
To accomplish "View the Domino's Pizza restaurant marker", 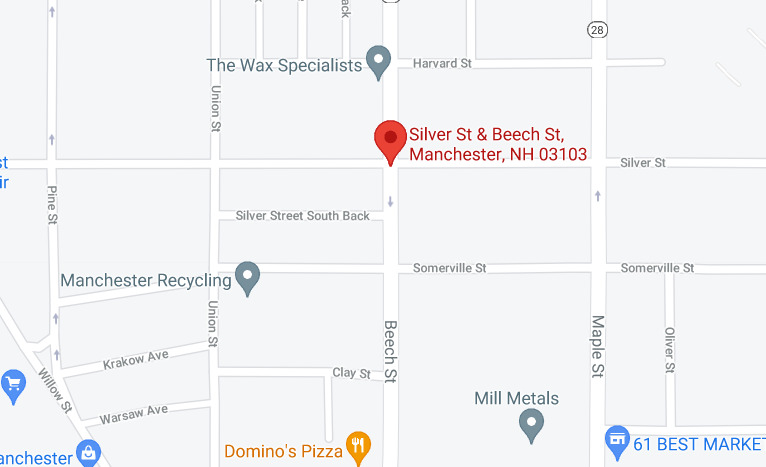I will coord(358,445).
